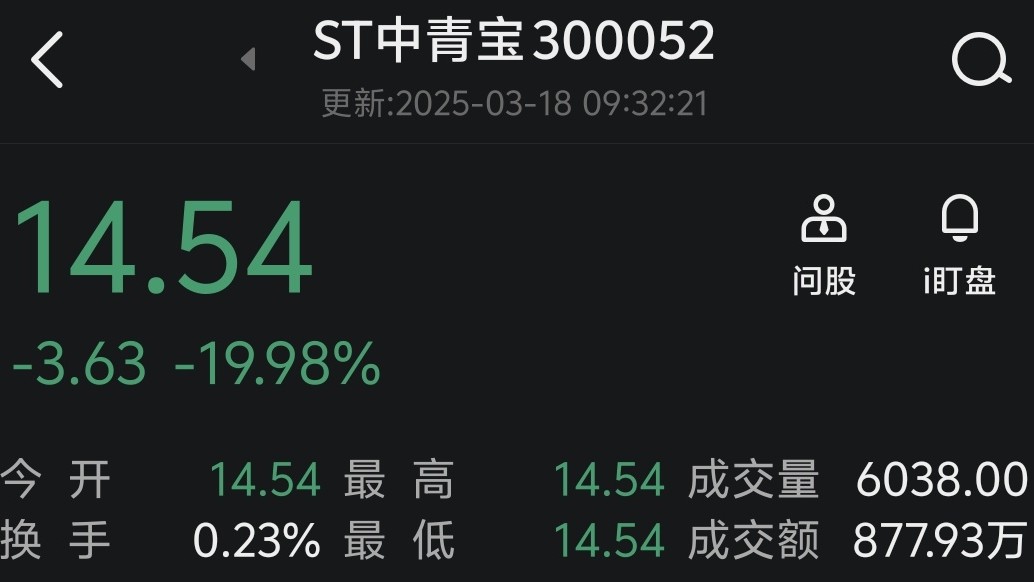Tap the i盯盘 bell alert
Viewport: 1034px width, 582px height.
[x=959, y=246]
